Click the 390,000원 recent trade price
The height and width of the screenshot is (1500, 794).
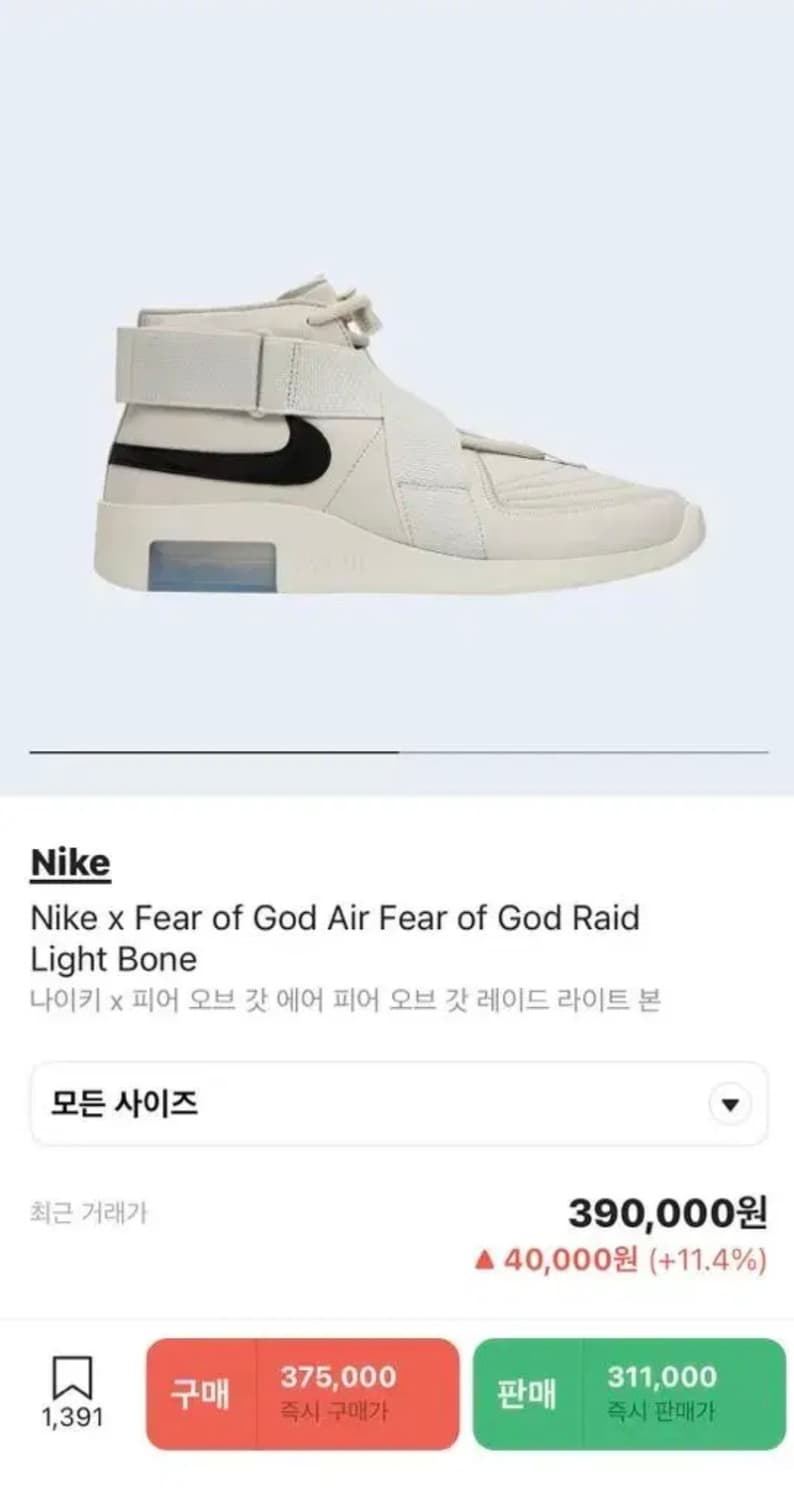point(667,1213)
